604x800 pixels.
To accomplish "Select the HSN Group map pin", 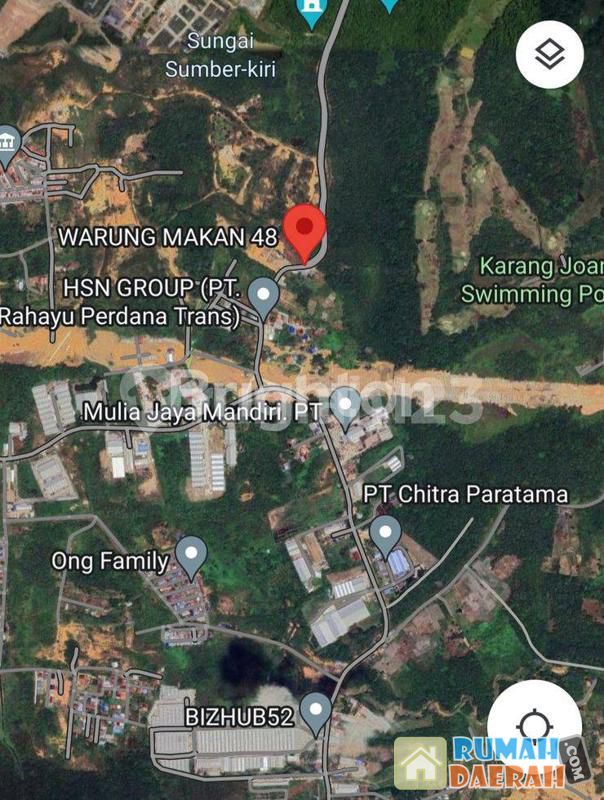I will point(263,294).
